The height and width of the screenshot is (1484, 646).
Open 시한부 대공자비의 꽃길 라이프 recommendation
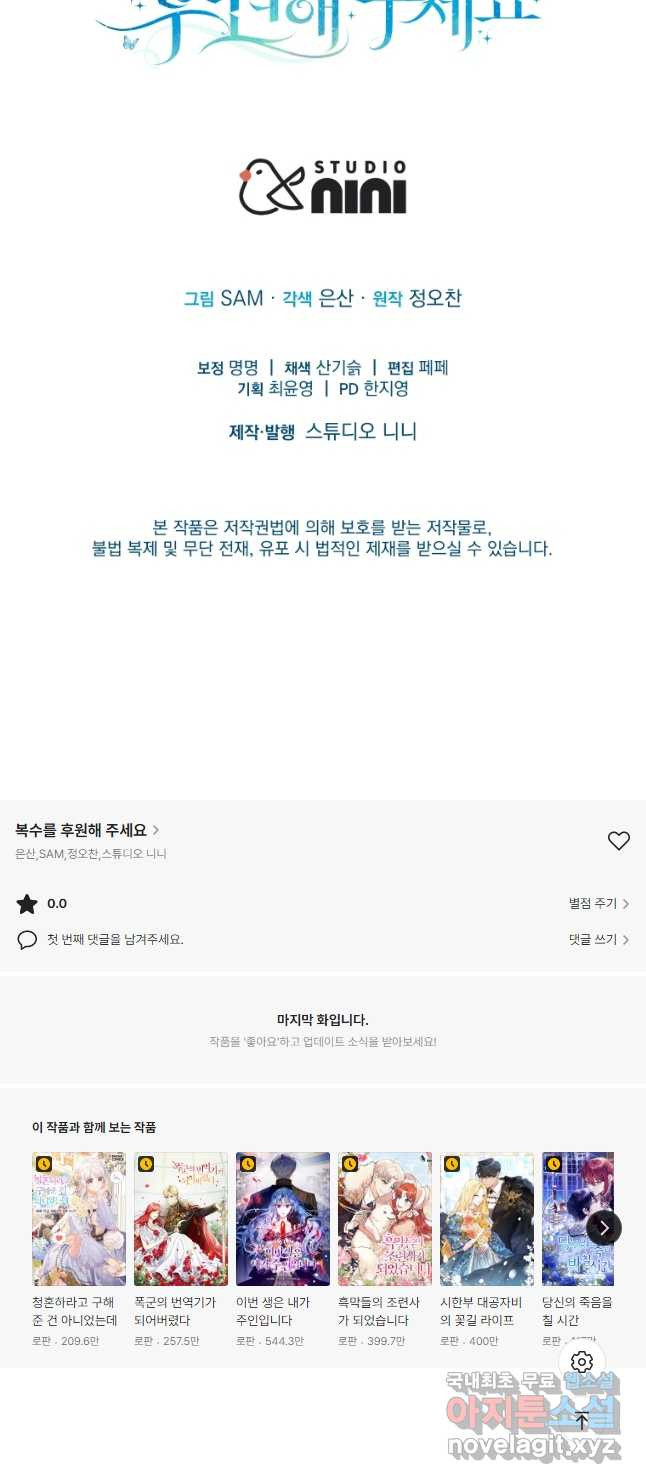click(487, 1219)
